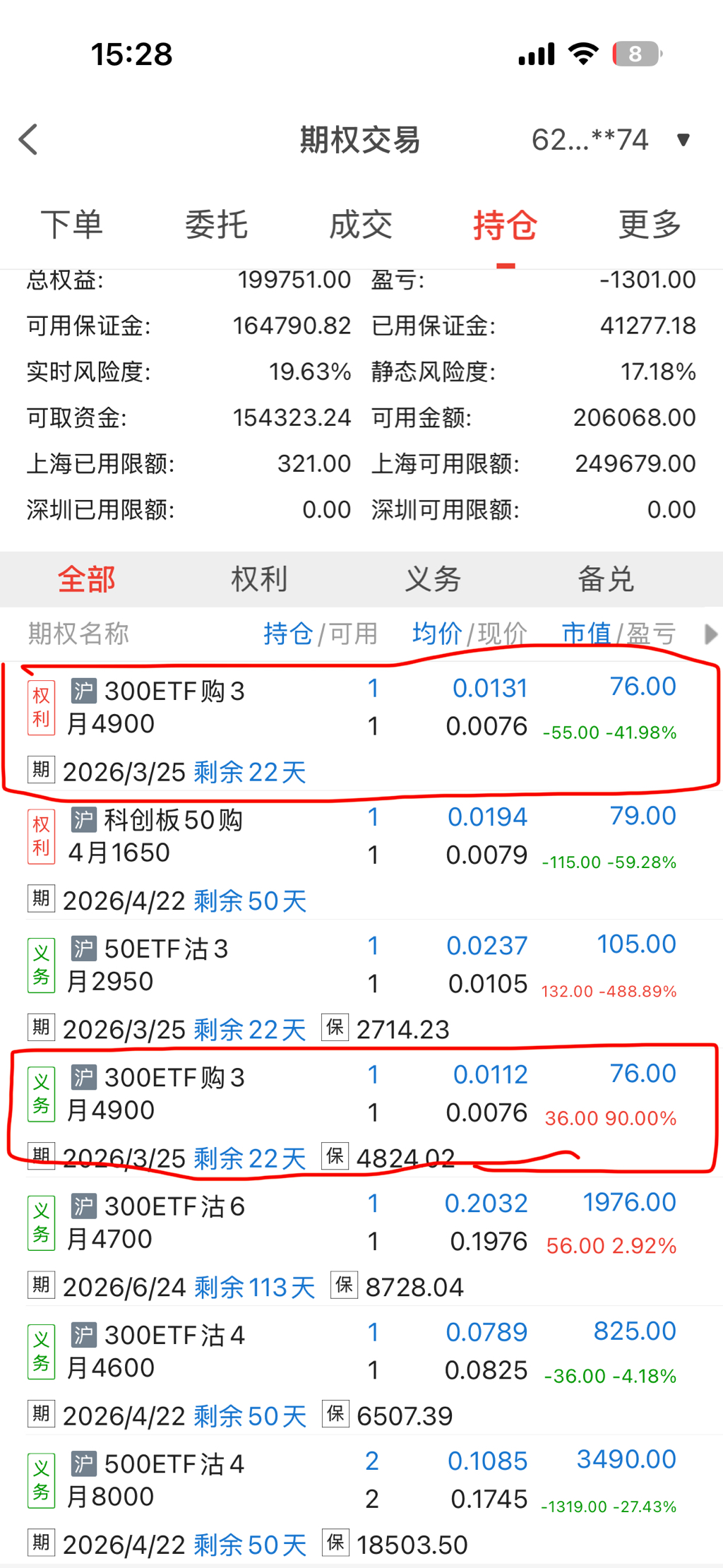Show 全部 positions
723x1568 pixels.
pyautogui.click(x=86, y=579)
